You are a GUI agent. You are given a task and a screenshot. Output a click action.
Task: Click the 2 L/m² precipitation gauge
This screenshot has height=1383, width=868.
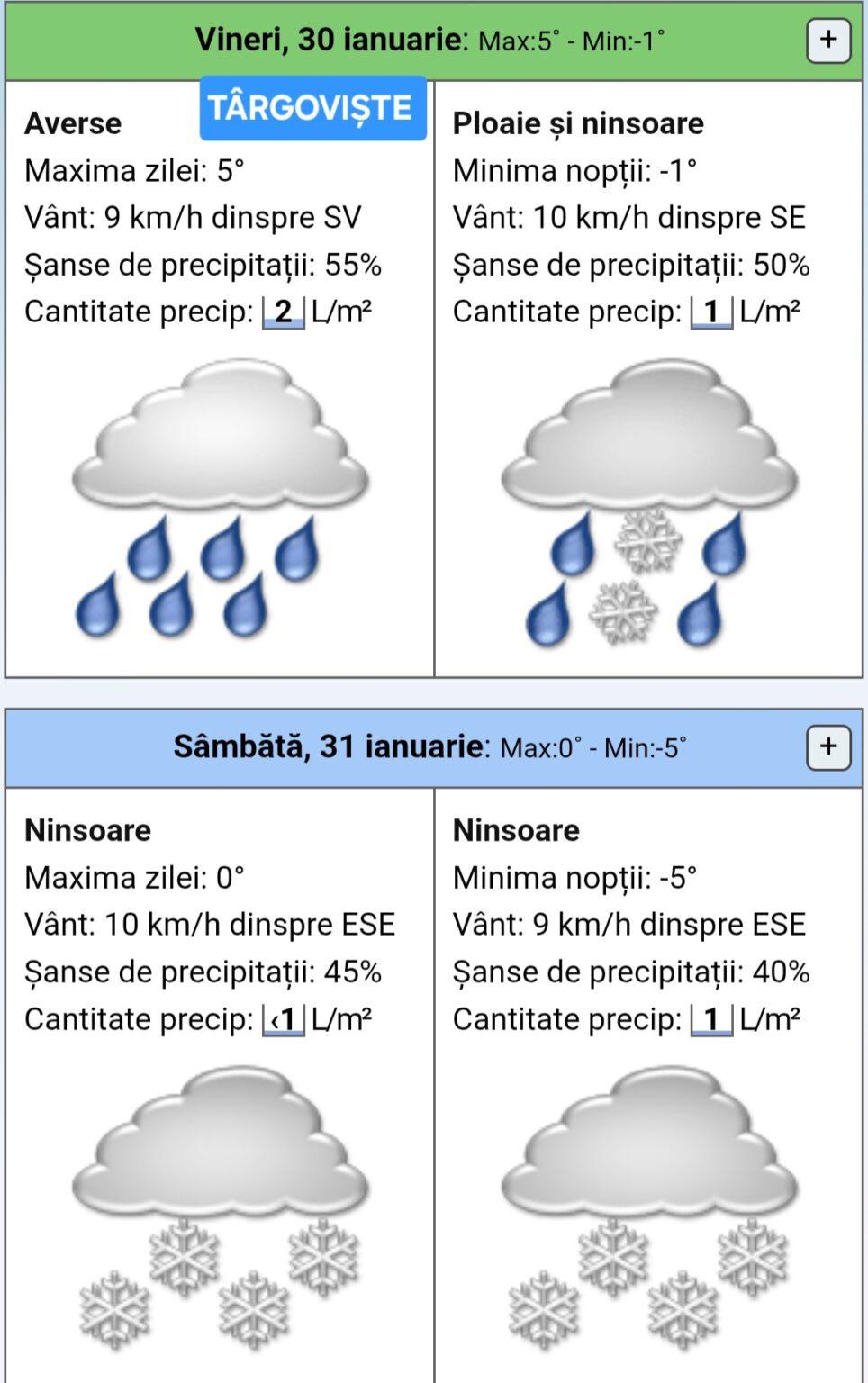pyautogui.click(x=282, y=311)
